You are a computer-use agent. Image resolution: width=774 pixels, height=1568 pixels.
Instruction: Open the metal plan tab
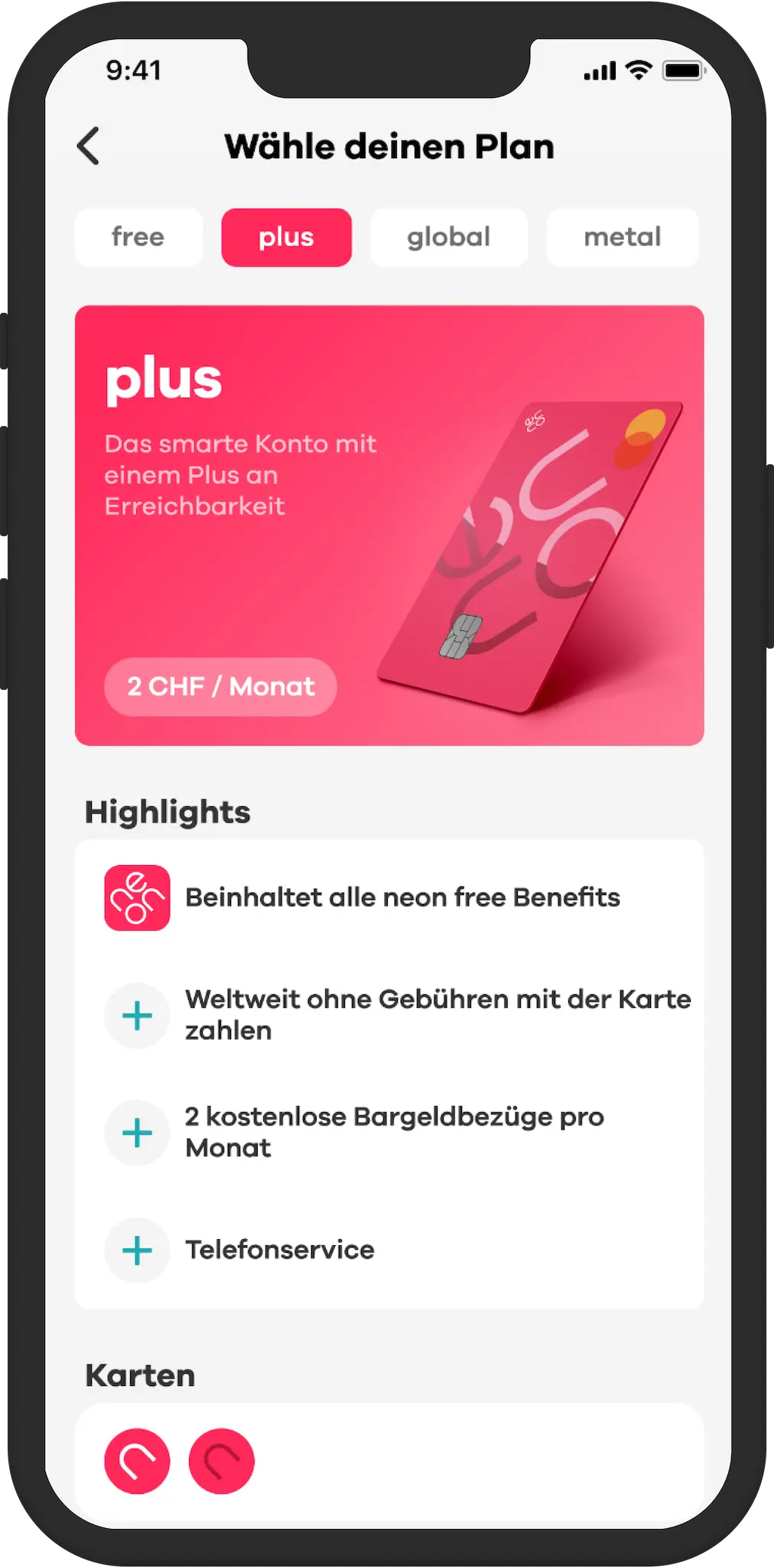click(623, 237)
